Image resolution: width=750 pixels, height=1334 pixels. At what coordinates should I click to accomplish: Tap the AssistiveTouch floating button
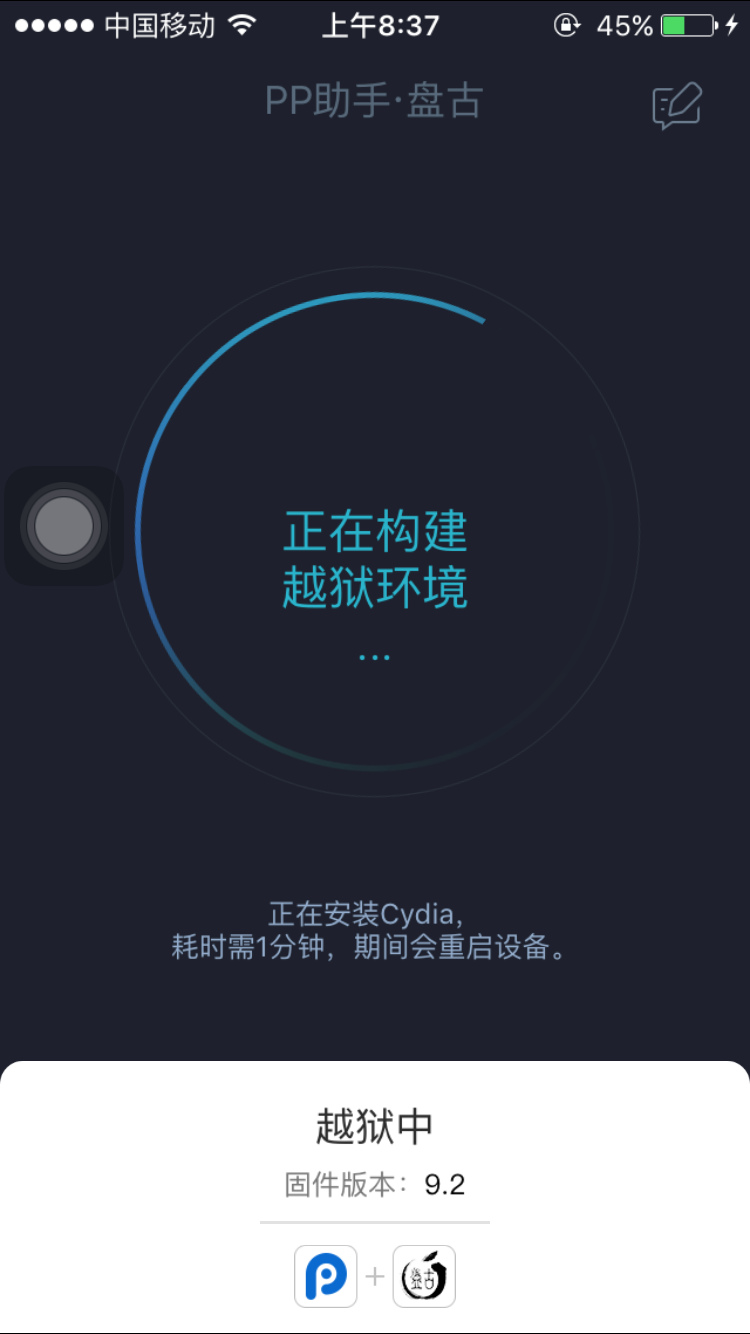click(63, 525)
